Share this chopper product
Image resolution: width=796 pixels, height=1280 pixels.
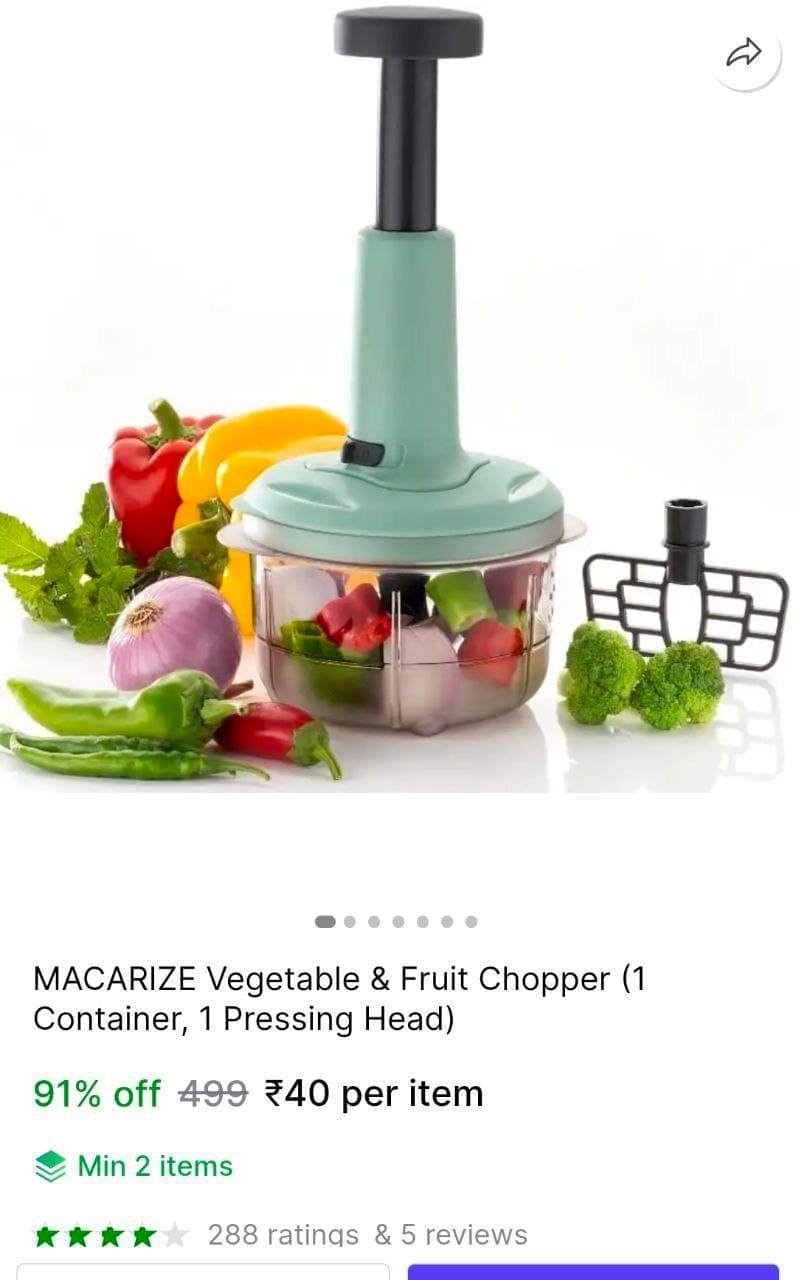click(x=744, y=53)
